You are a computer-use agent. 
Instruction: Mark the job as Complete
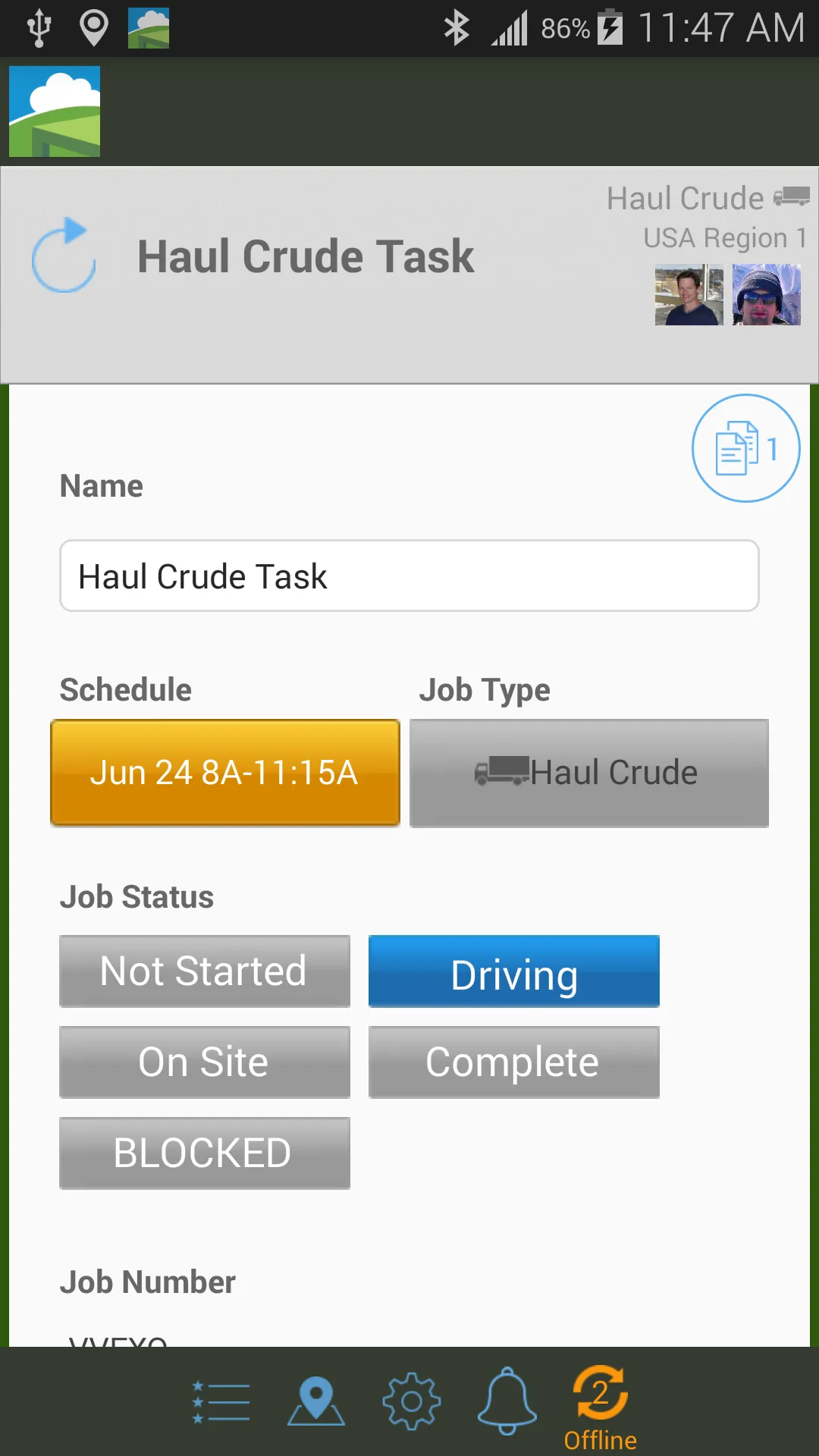pyautogui.click(x=514, y=1062)
